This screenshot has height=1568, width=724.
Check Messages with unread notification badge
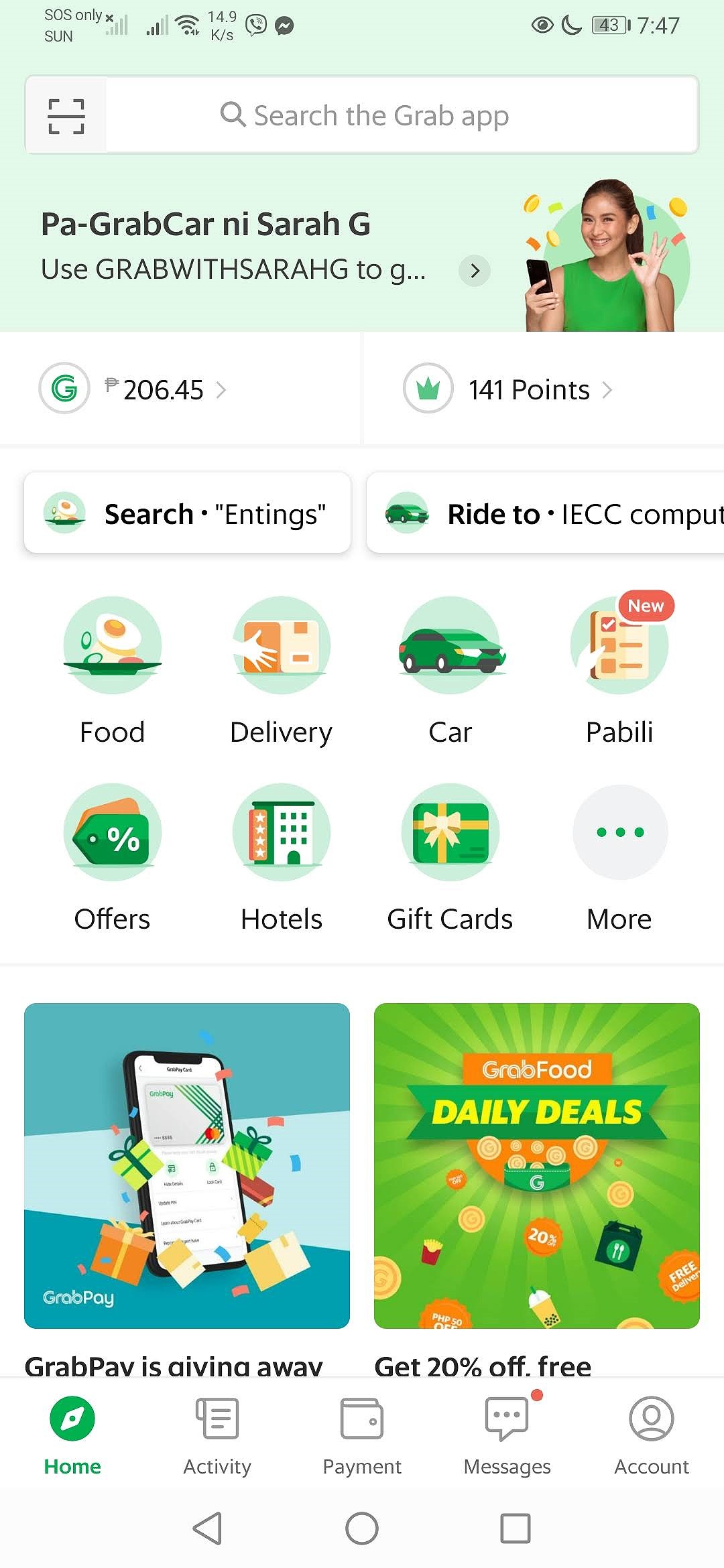(x=507, y=1434)
